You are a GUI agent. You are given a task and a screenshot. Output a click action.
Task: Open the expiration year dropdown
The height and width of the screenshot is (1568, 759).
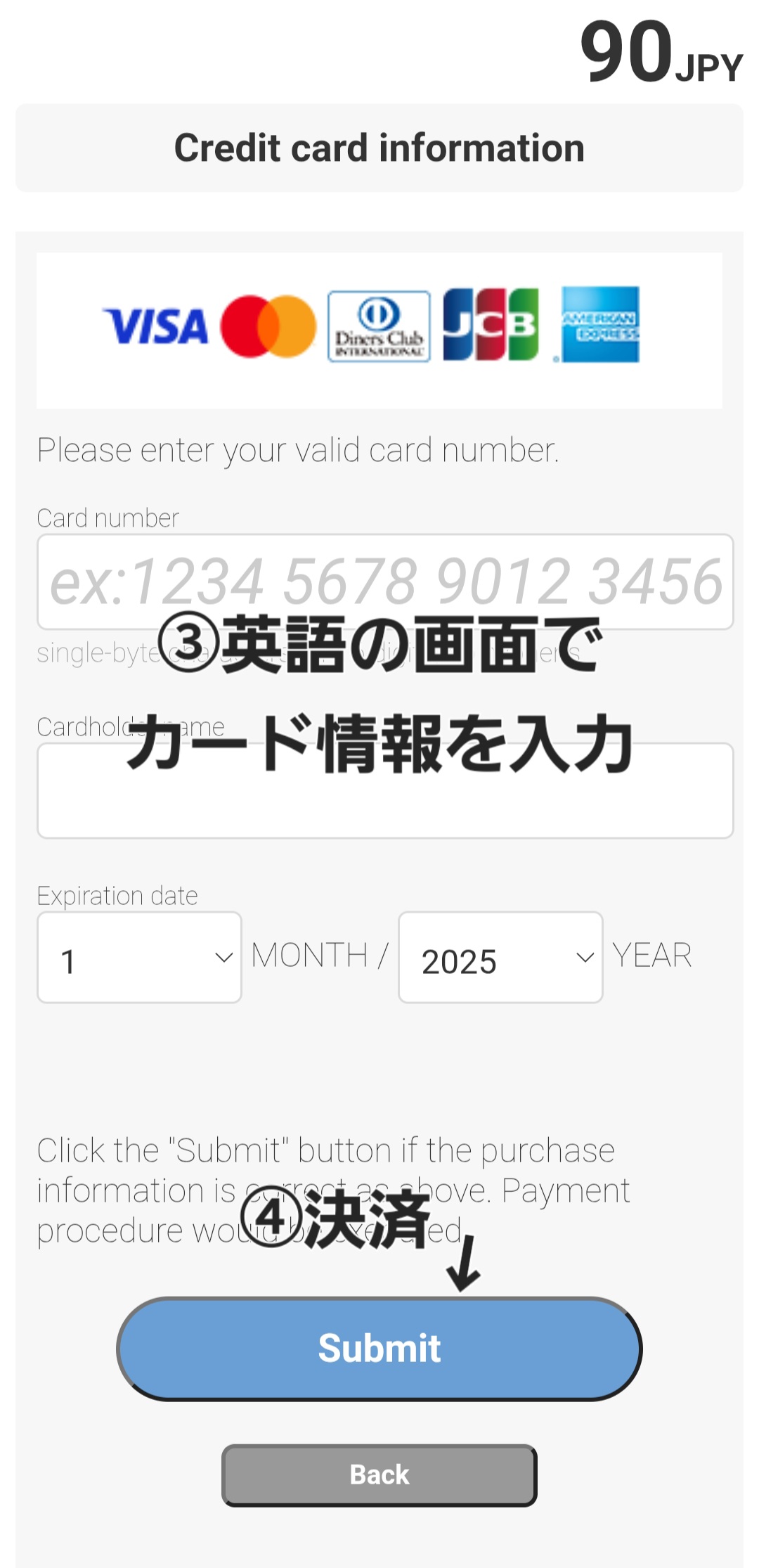pos(500,958)
